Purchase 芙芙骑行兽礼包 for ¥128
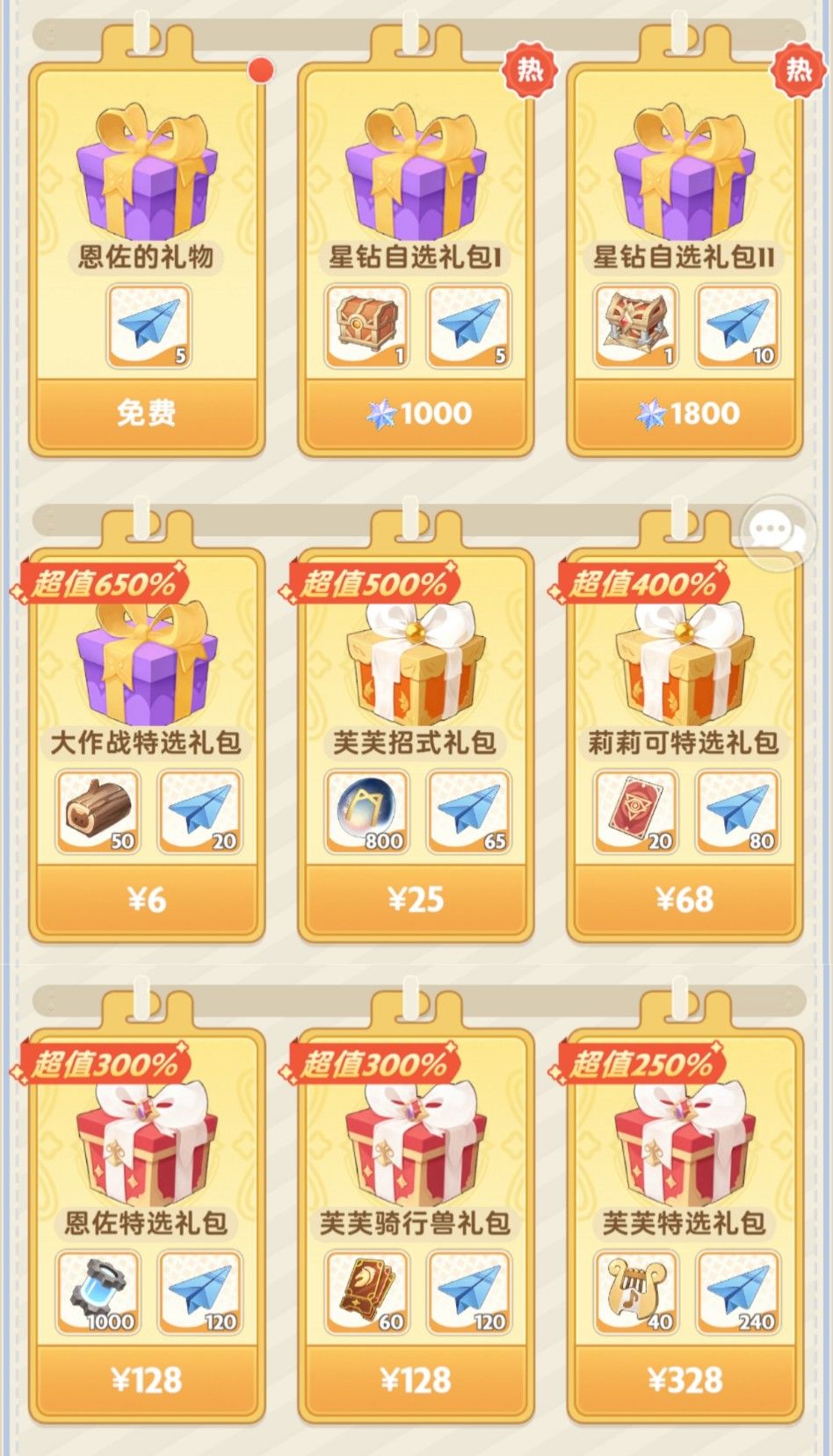 [416, 1380]
